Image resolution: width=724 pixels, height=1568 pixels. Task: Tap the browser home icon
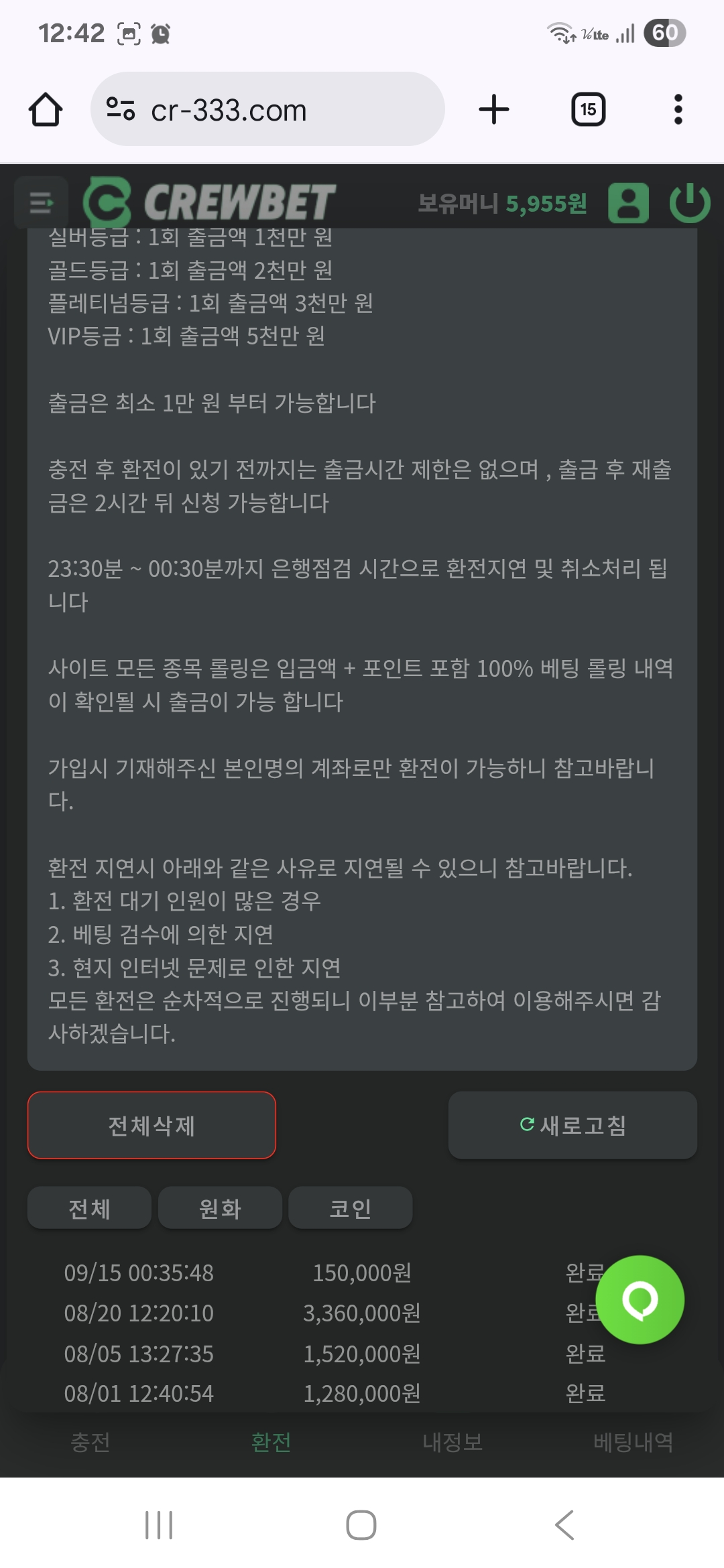pyautogui.click(x=46, y=109)
